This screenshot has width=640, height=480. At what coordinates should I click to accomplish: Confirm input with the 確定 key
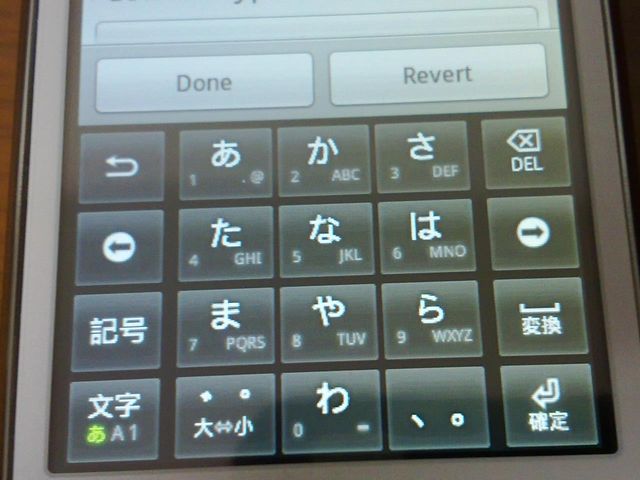click(x=548, y=405)
